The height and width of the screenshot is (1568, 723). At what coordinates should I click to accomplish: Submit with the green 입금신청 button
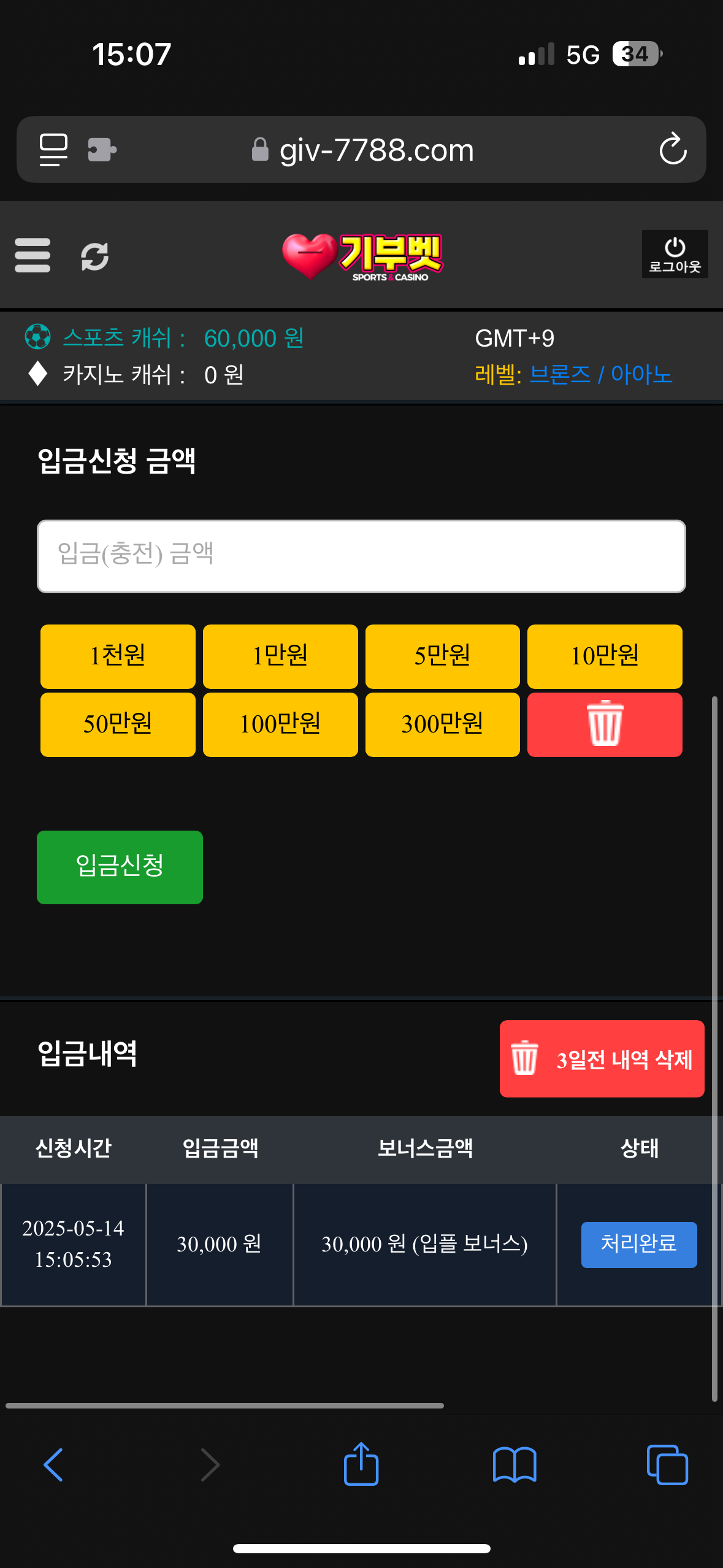pos(120,867)
